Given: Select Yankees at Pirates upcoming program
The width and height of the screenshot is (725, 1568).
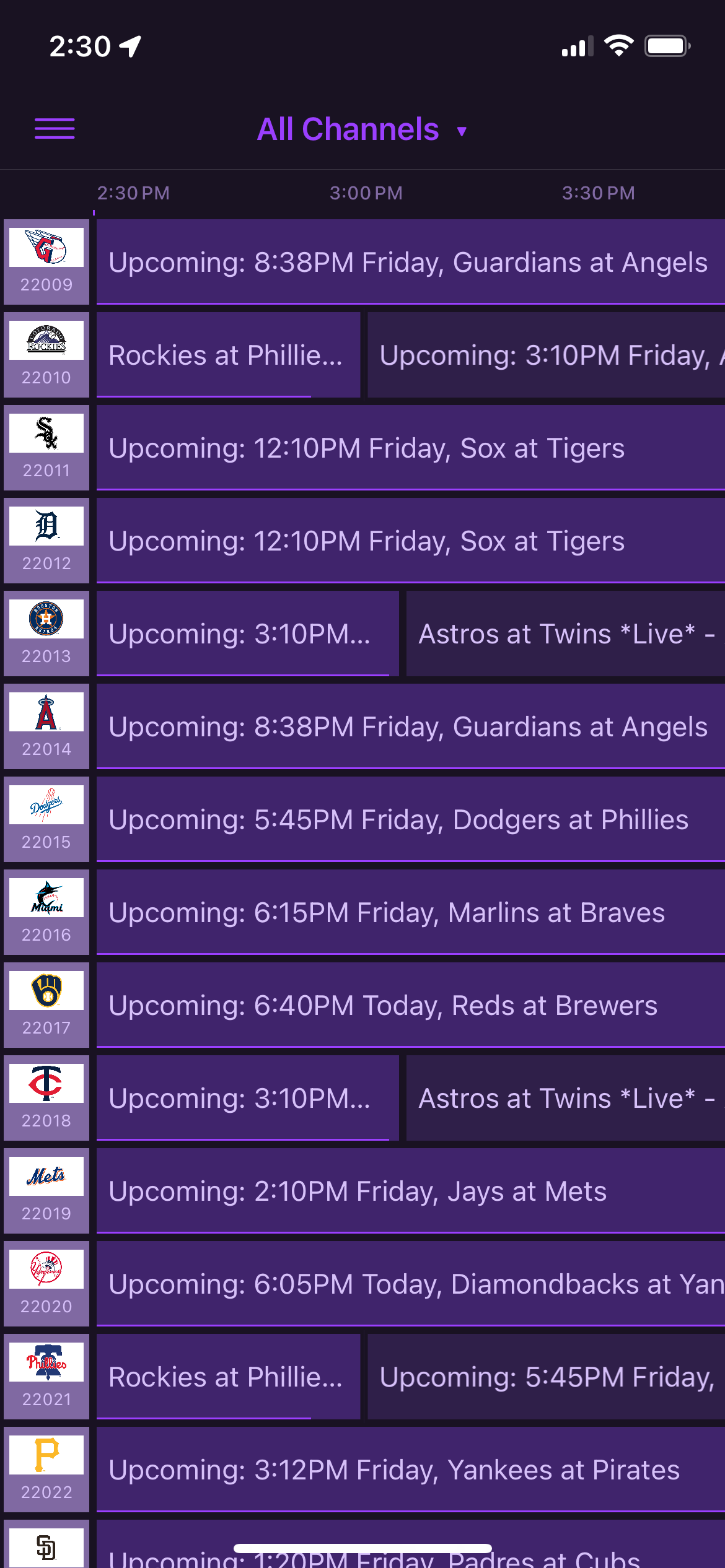Looking at the screenshot, I should 409,1470.
